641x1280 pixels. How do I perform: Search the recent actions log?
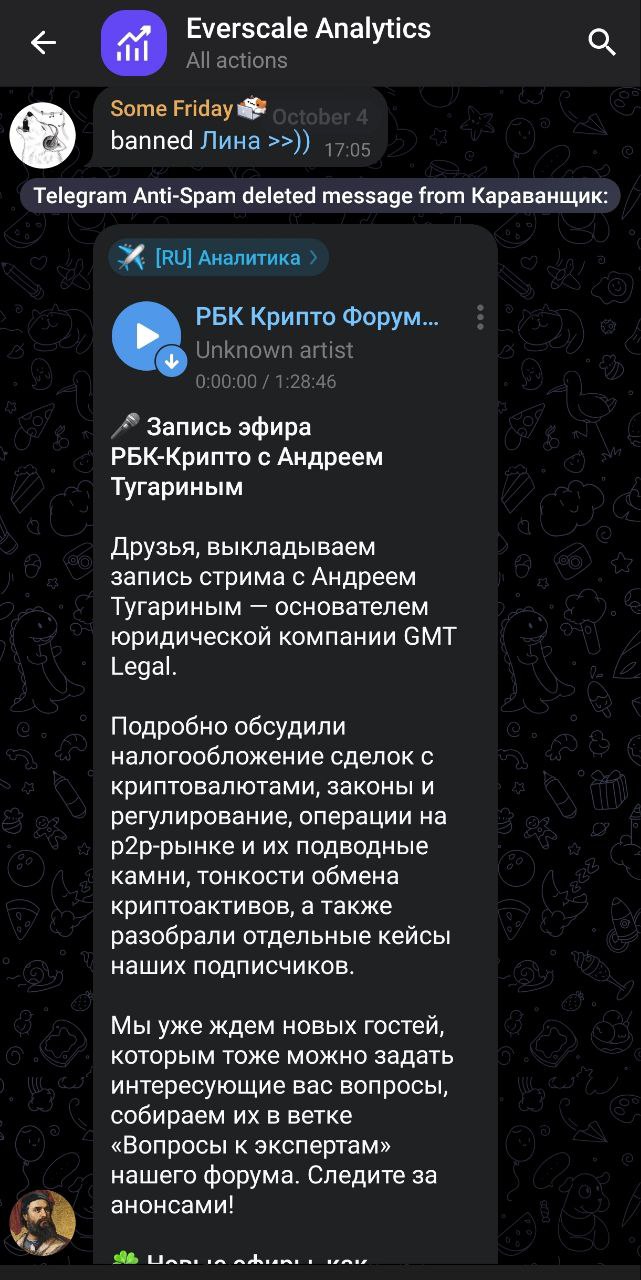[x=601, y=42]
